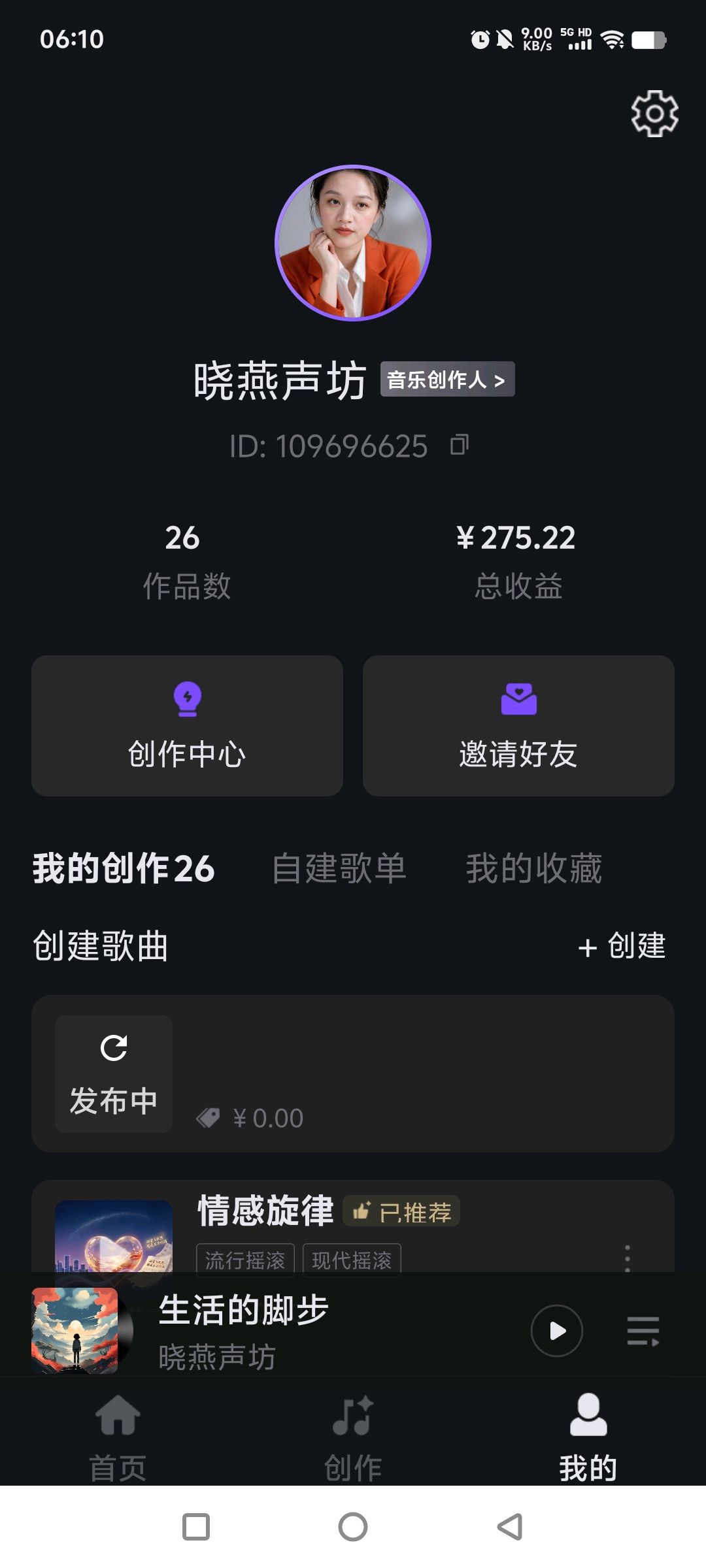706x1568 pixels.
Task: Go back with system back button
Action: click(x=510, y=1527)
